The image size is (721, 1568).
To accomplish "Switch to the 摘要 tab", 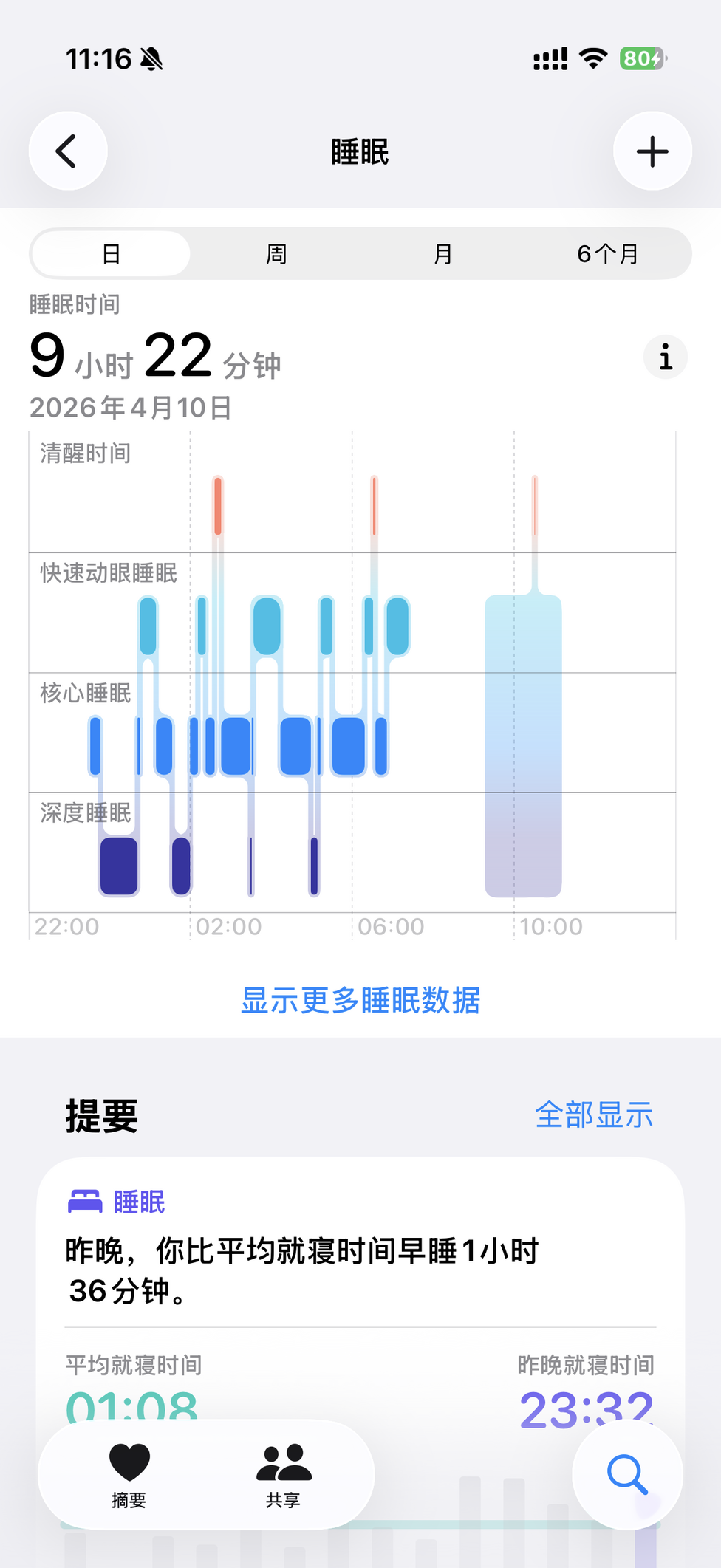I will [129, 1474].
